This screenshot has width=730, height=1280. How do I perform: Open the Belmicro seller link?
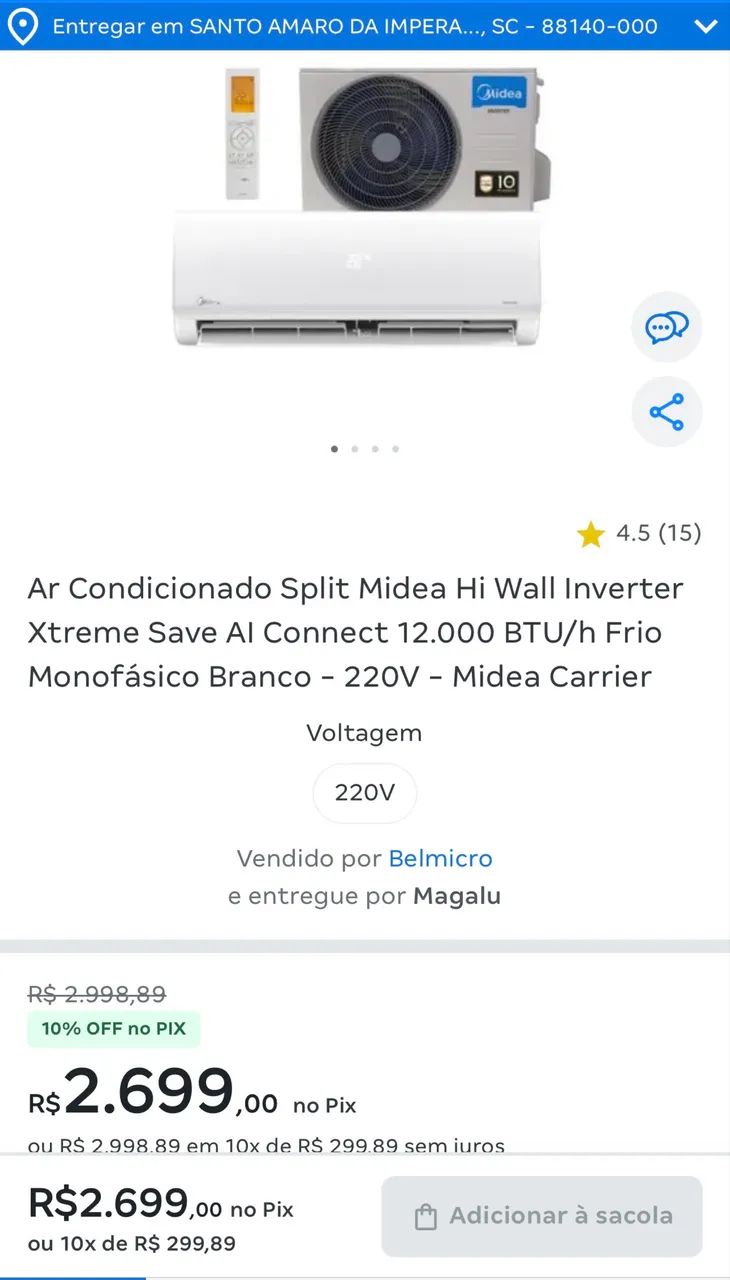tap(442, 858)
